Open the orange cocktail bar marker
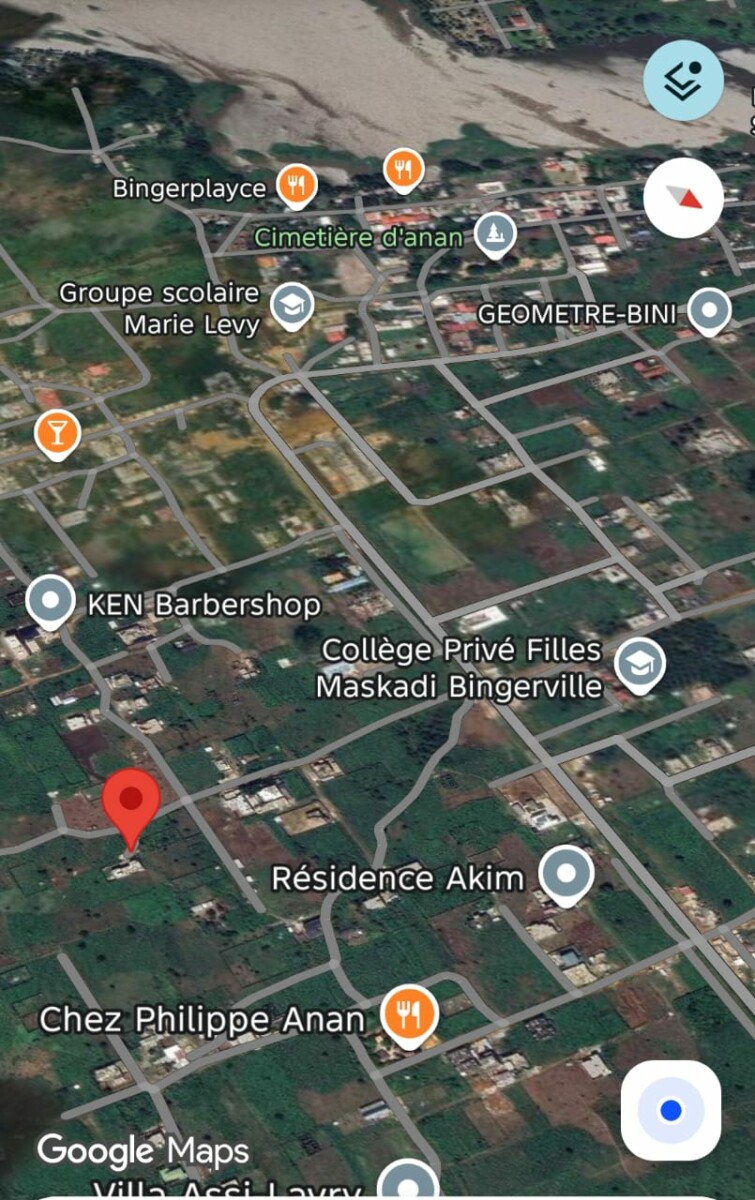 click(57, 434)
